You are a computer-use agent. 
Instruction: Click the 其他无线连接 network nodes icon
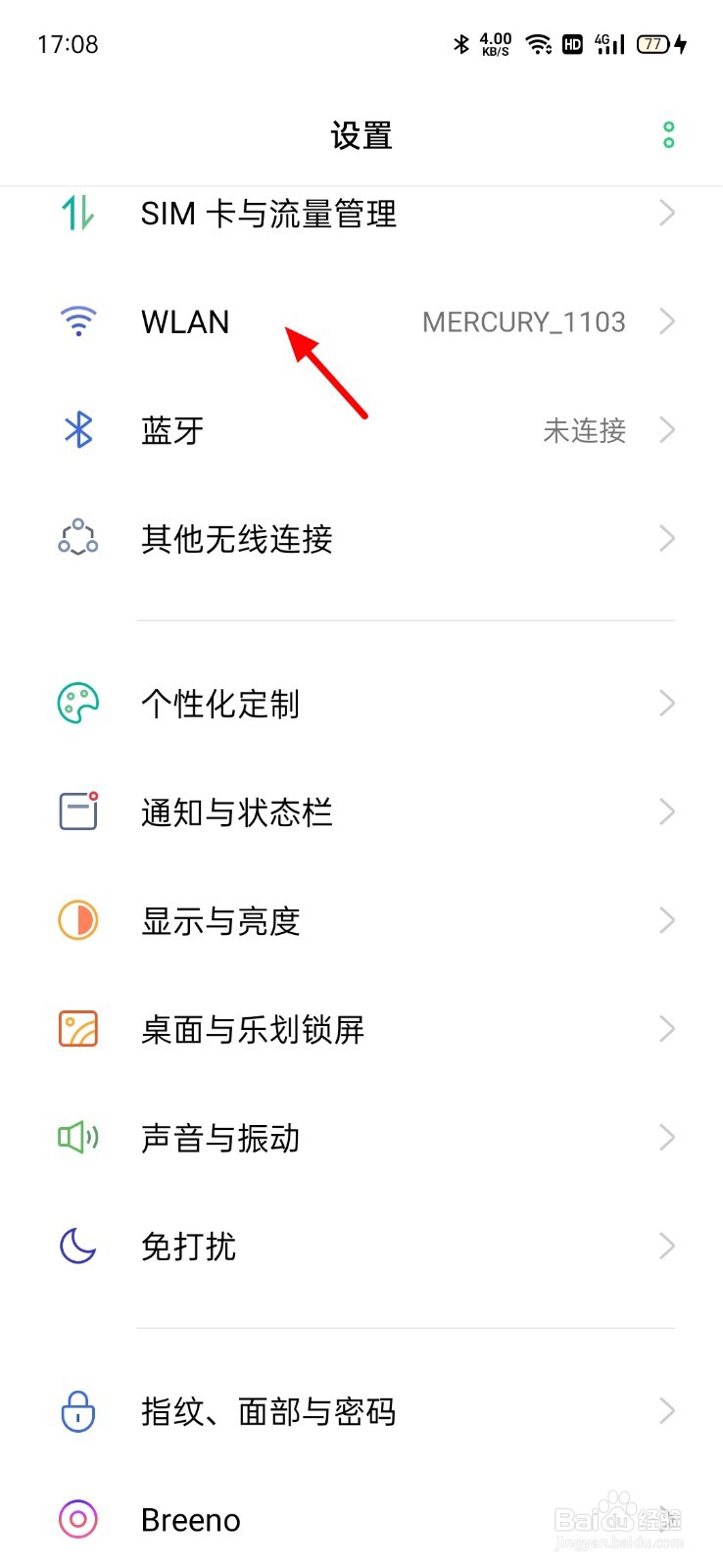tap(77, 538)
